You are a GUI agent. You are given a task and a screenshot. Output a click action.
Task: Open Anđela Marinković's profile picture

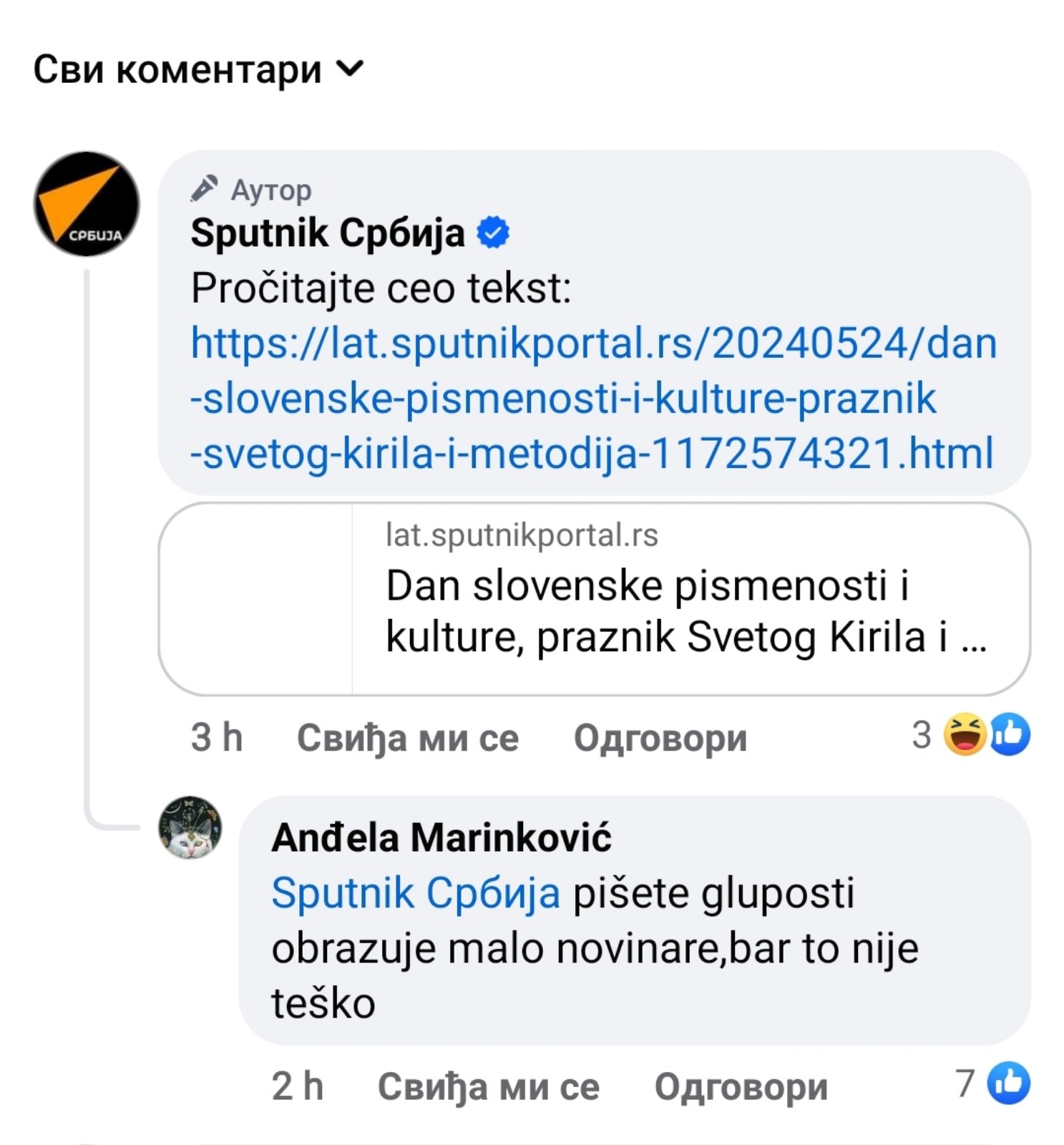click(190, 828)
